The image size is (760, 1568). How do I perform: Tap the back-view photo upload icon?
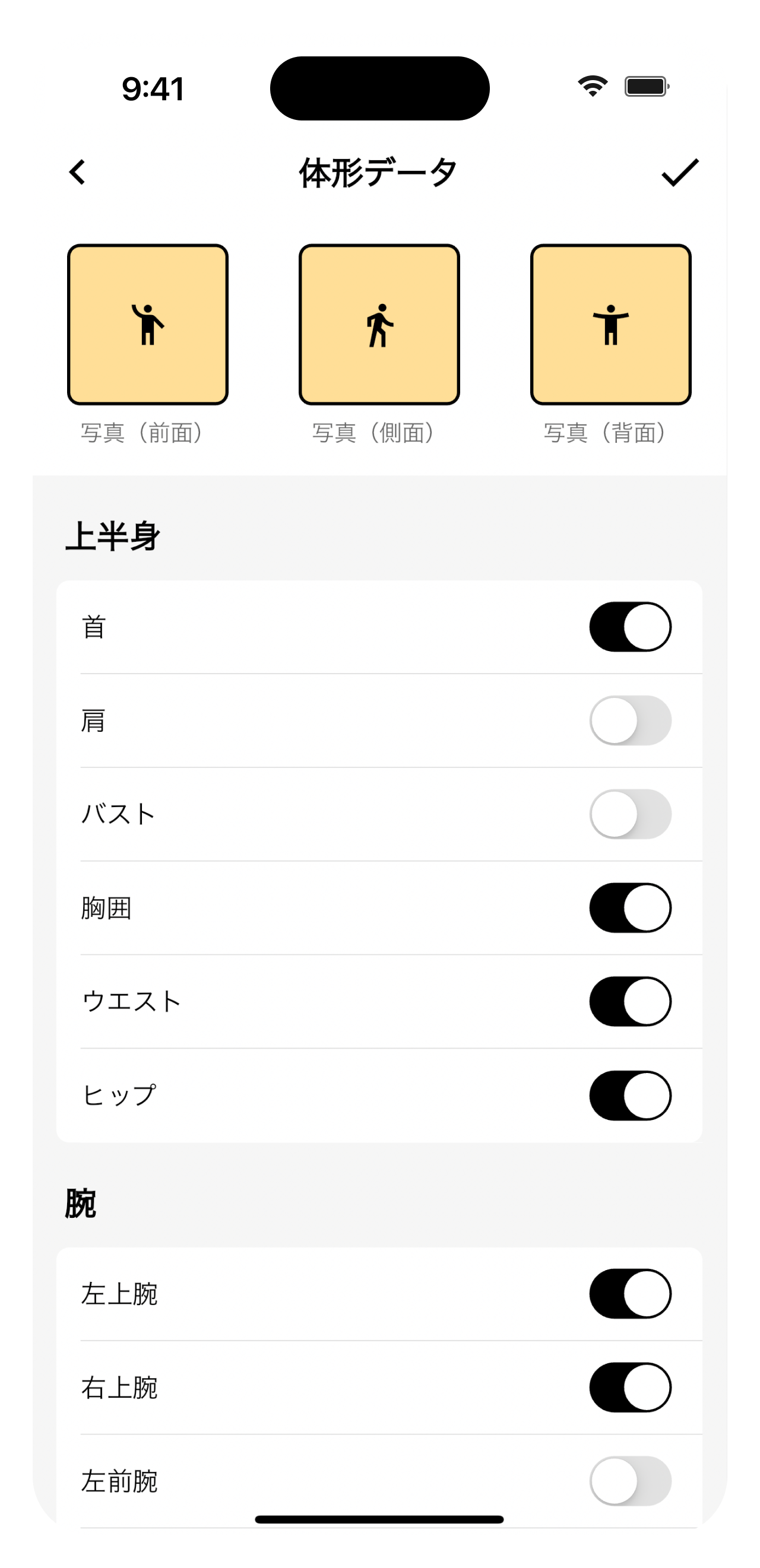pyautogui.click(x=610, y=325)
